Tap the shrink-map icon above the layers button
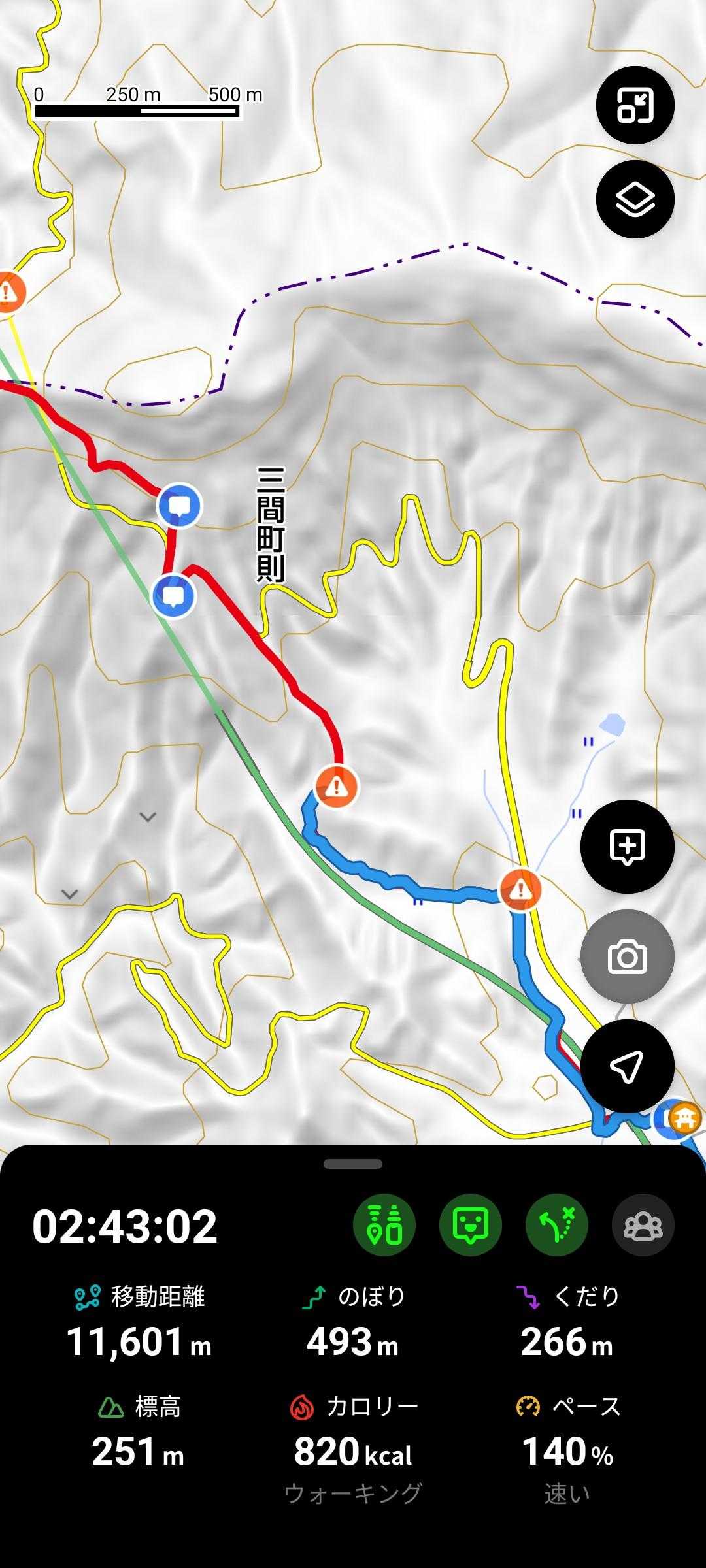The height and width of the screenshot is (1568, 706). click(635, 105)
